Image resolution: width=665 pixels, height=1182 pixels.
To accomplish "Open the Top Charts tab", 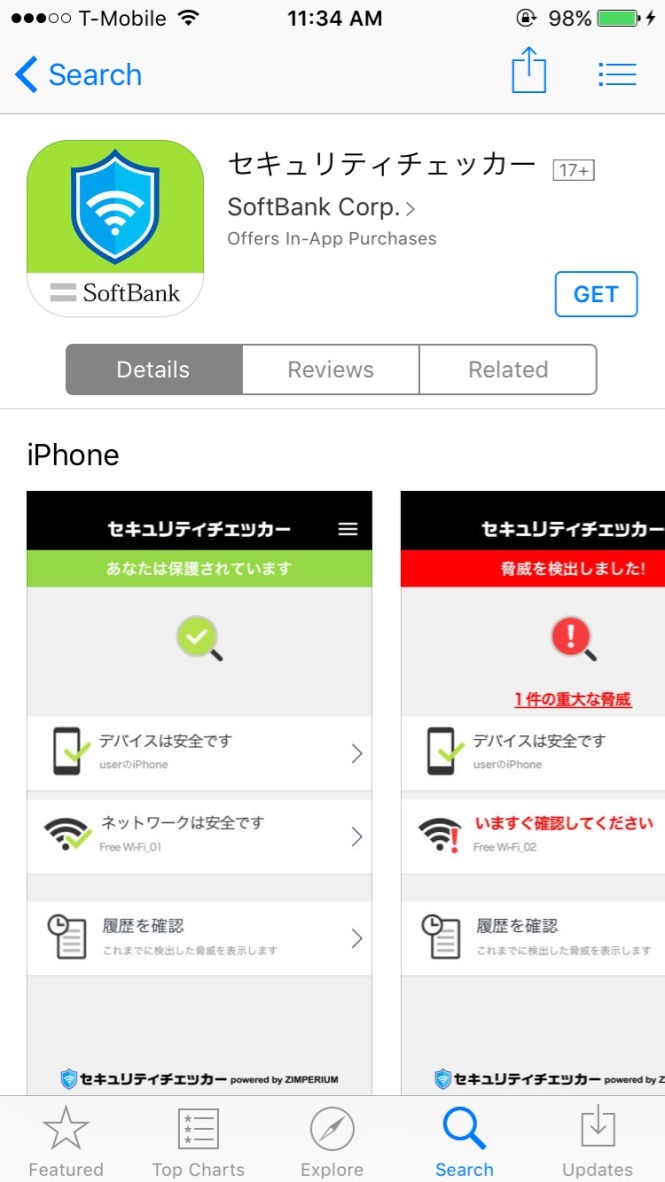I will (198, 1140).
